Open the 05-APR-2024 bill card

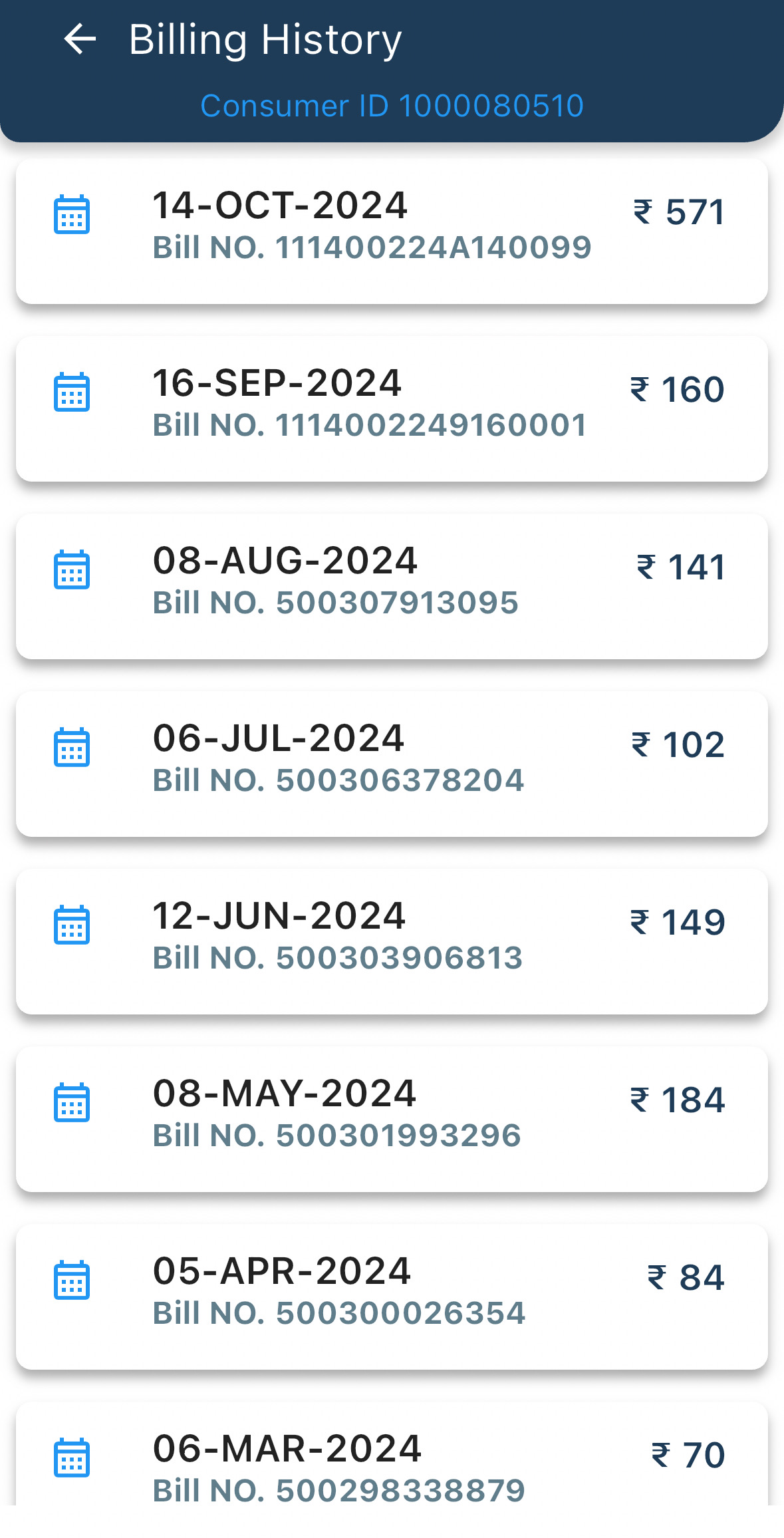tap(392, 1297)
